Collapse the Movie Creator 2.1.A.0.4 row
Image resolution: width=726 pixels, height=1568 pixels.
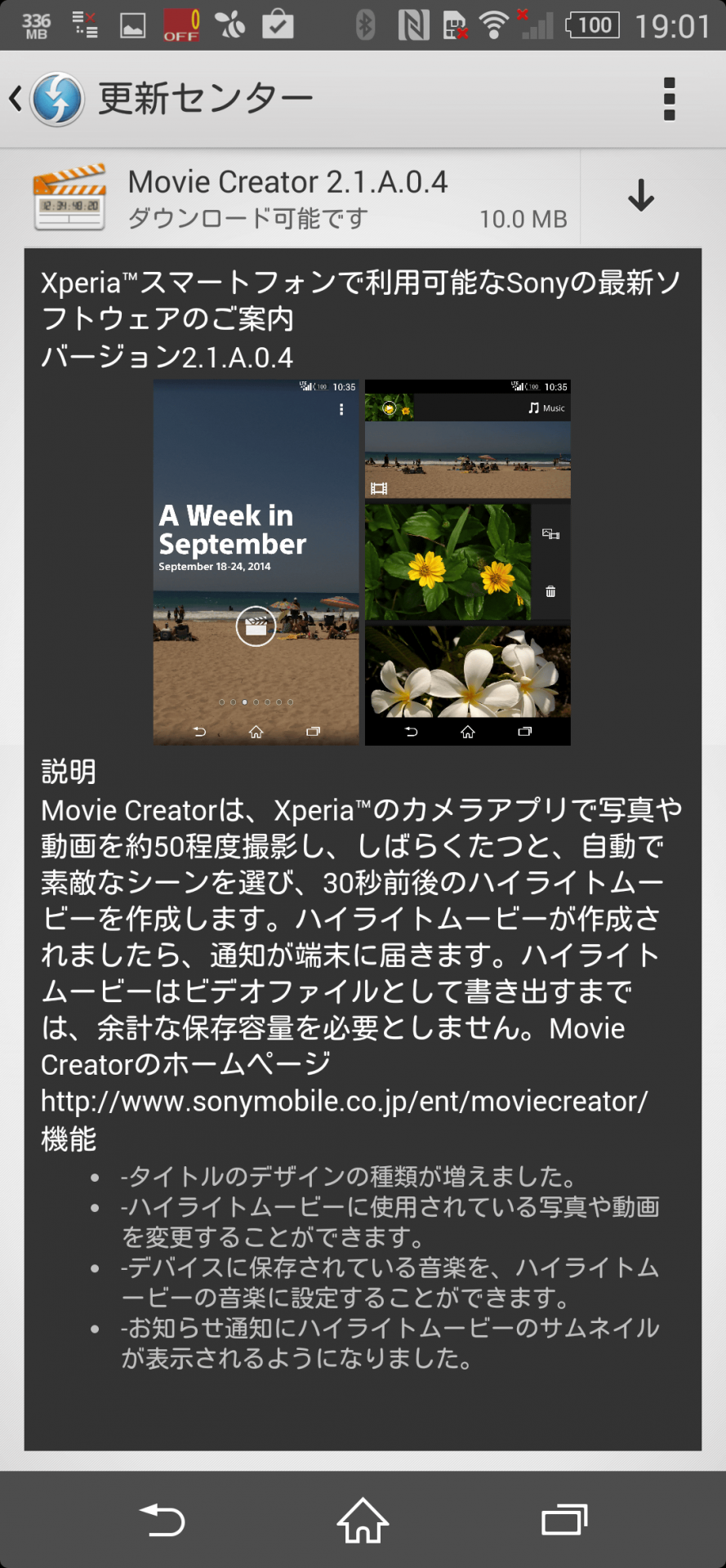[x=302, y=197]
